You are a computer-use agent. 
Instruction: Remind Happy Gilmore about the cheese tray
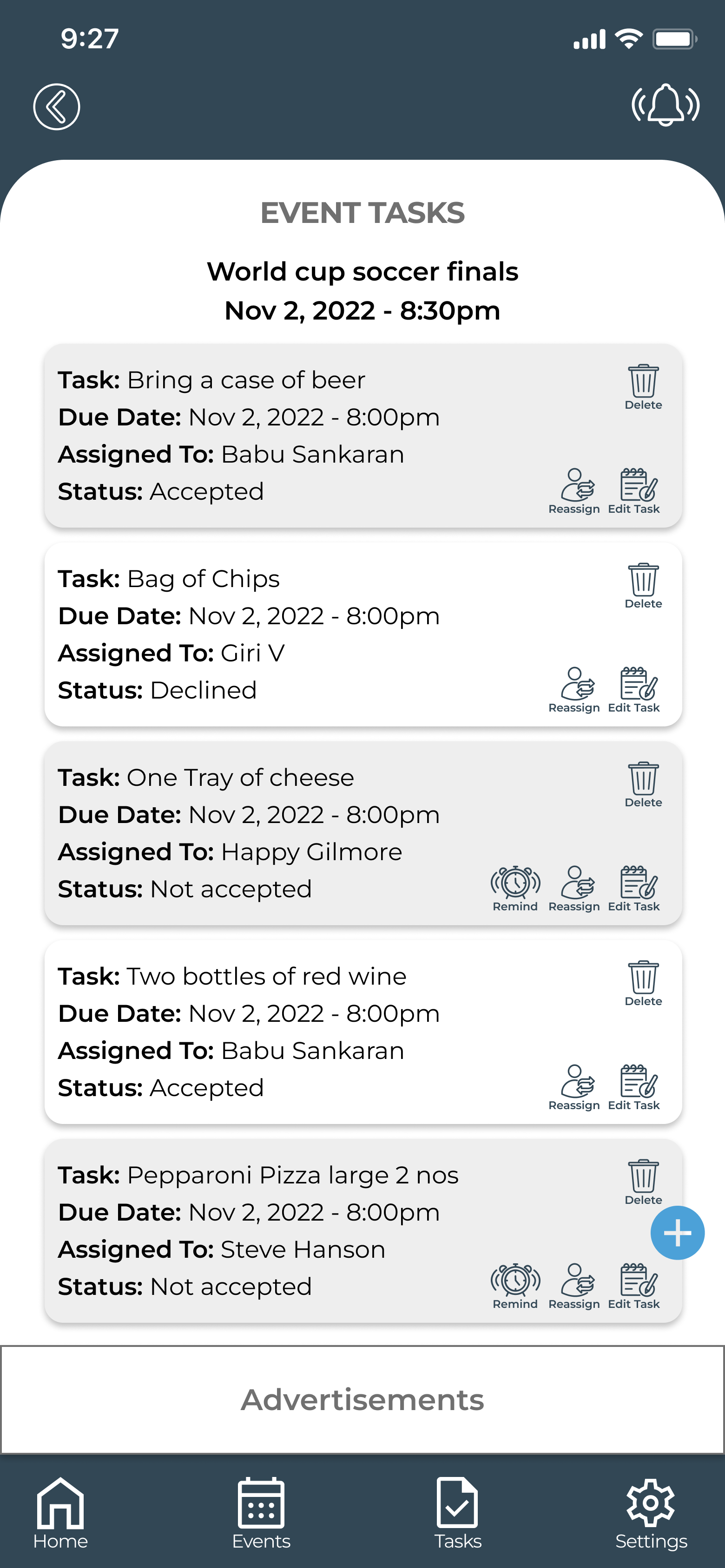point(515,889)
